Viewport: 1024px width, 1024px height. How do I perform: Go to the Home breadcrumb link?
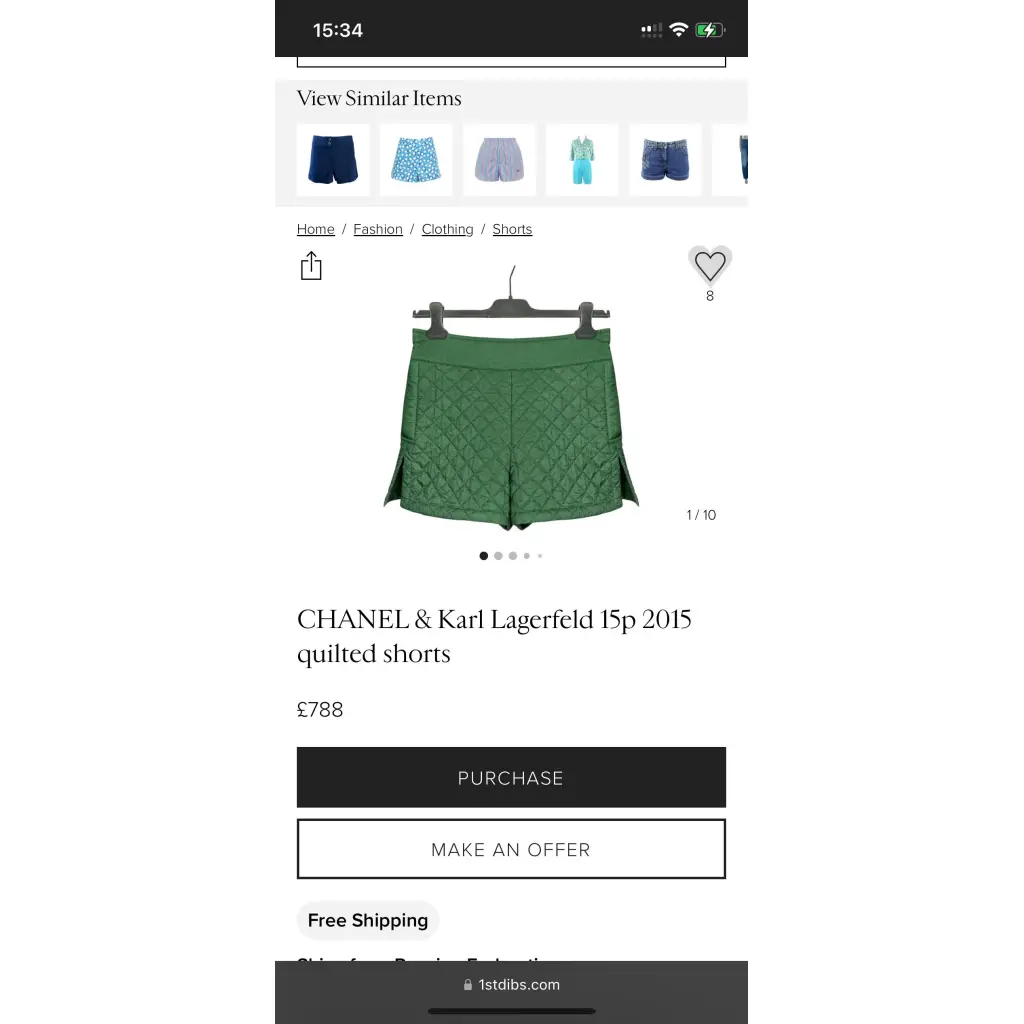pos(315,229)
